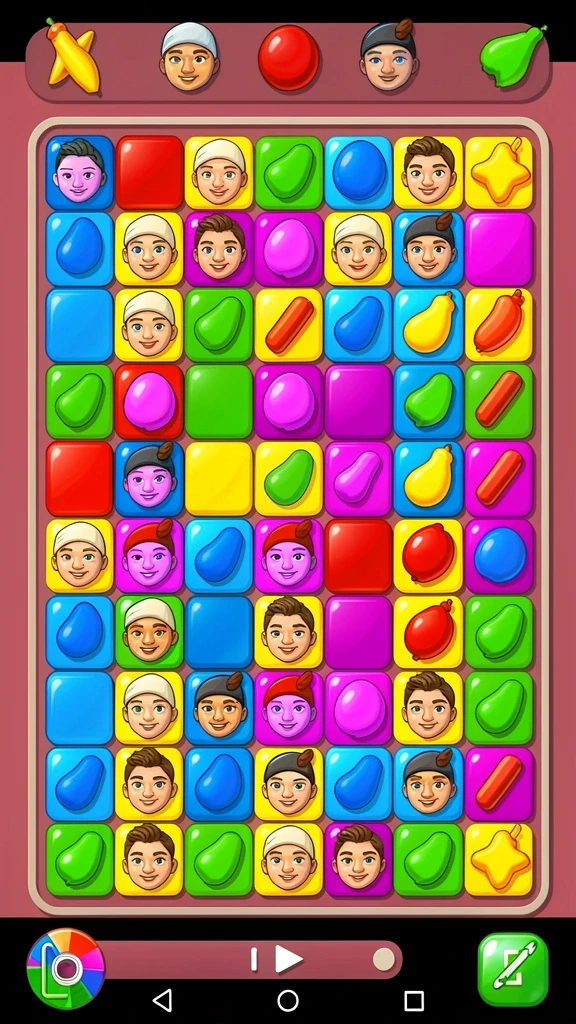Tap the blue ball on purple tile
Viewport: 576px width, 1024px height.
pos(499,556)
